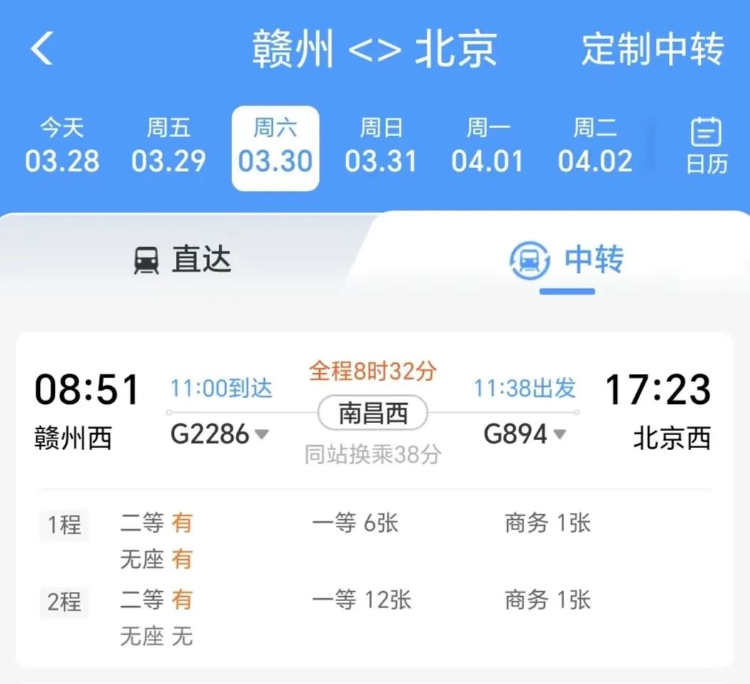
Task: Open 定制中转 custom transfer option
Action: (x=653, y=49)
